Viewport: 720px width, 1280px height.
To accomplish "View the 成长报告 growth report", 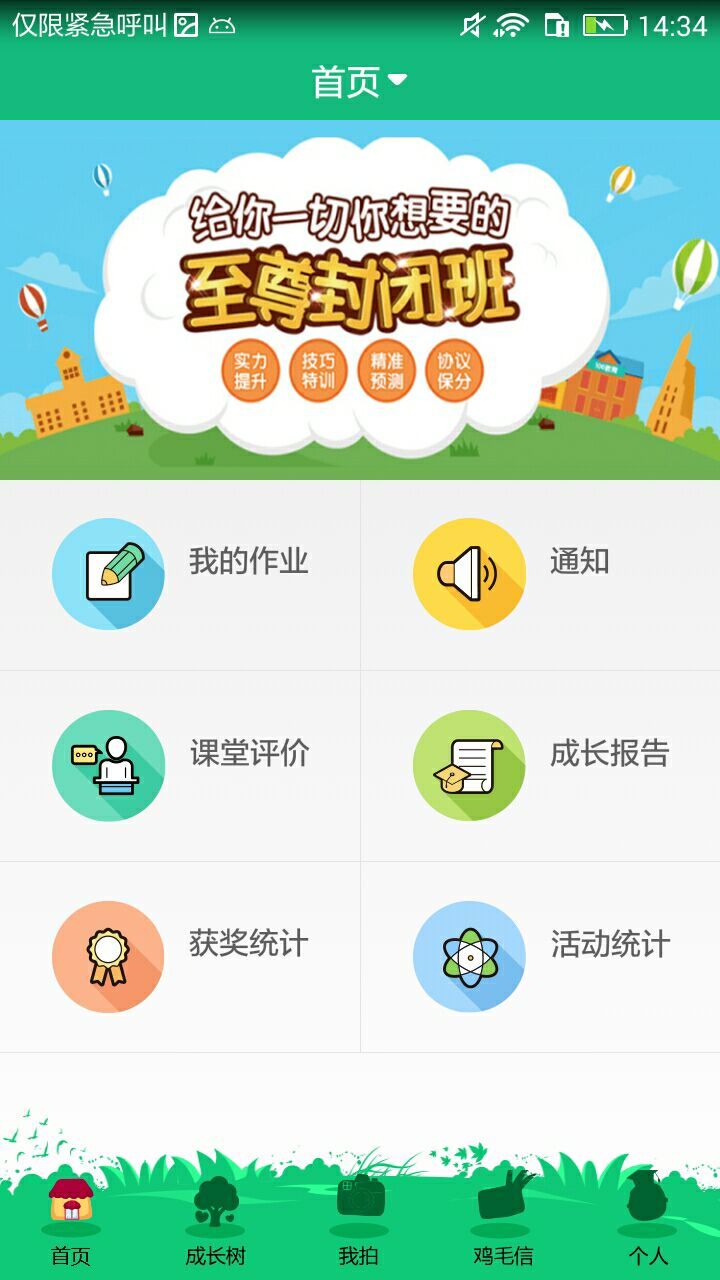I will pos(540,765).
